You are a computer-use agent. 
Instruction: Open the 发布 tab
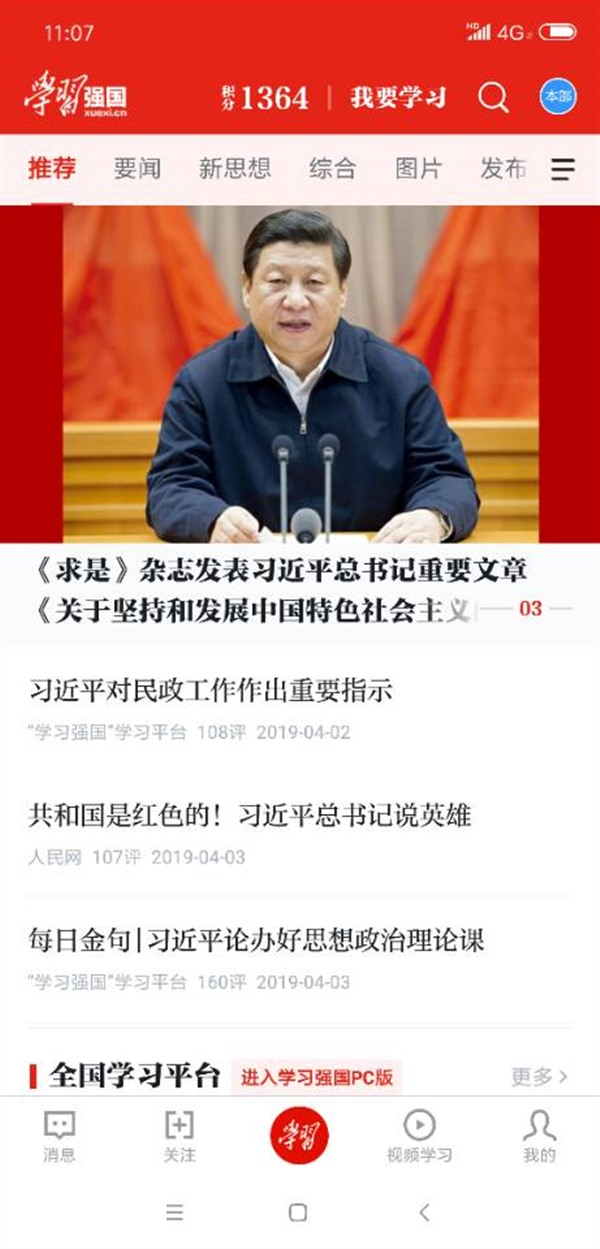(x=503, y=169)
